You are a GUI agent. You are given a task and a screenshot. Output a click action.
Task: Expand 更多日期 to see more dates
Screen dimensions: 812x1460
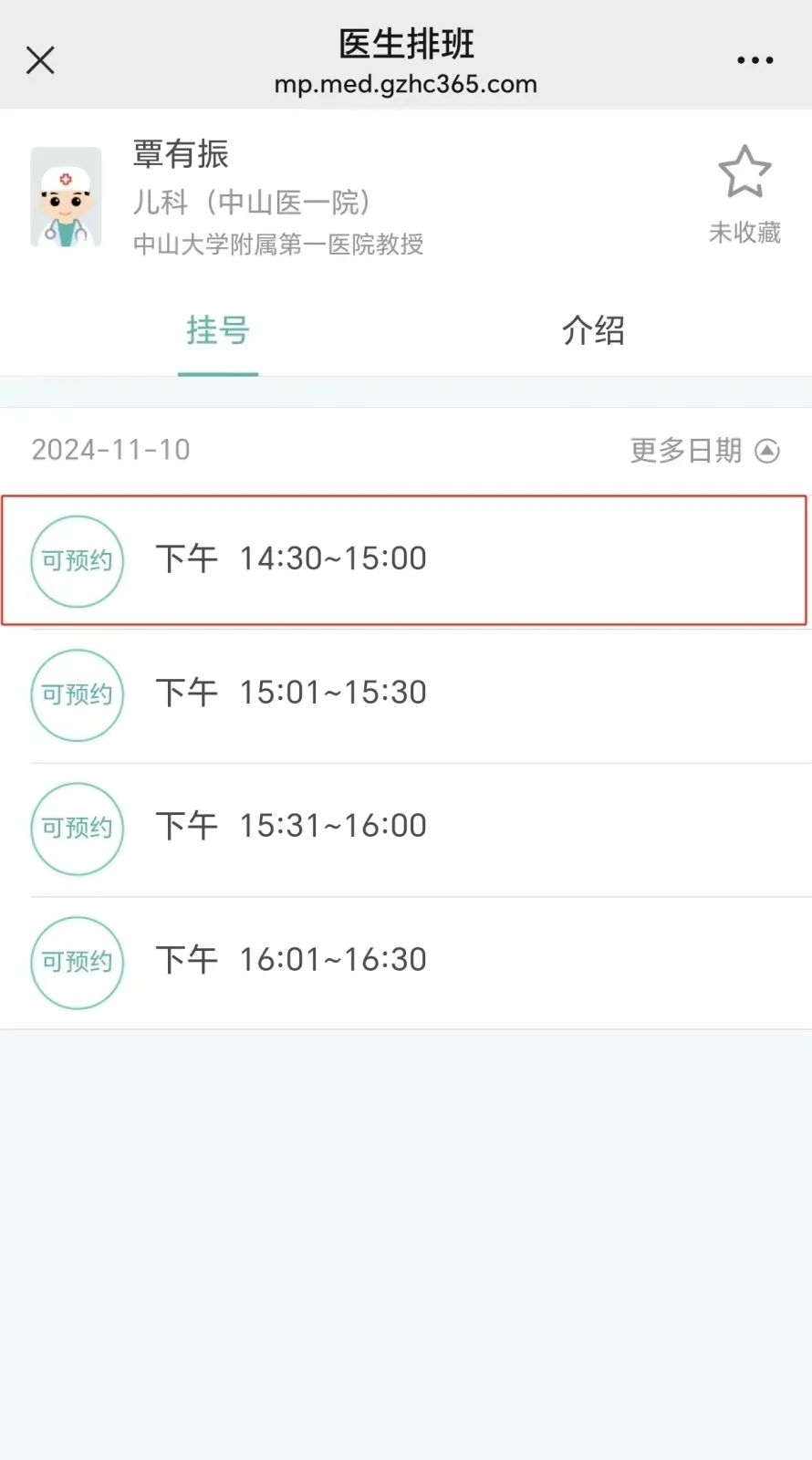pos(704,450)
